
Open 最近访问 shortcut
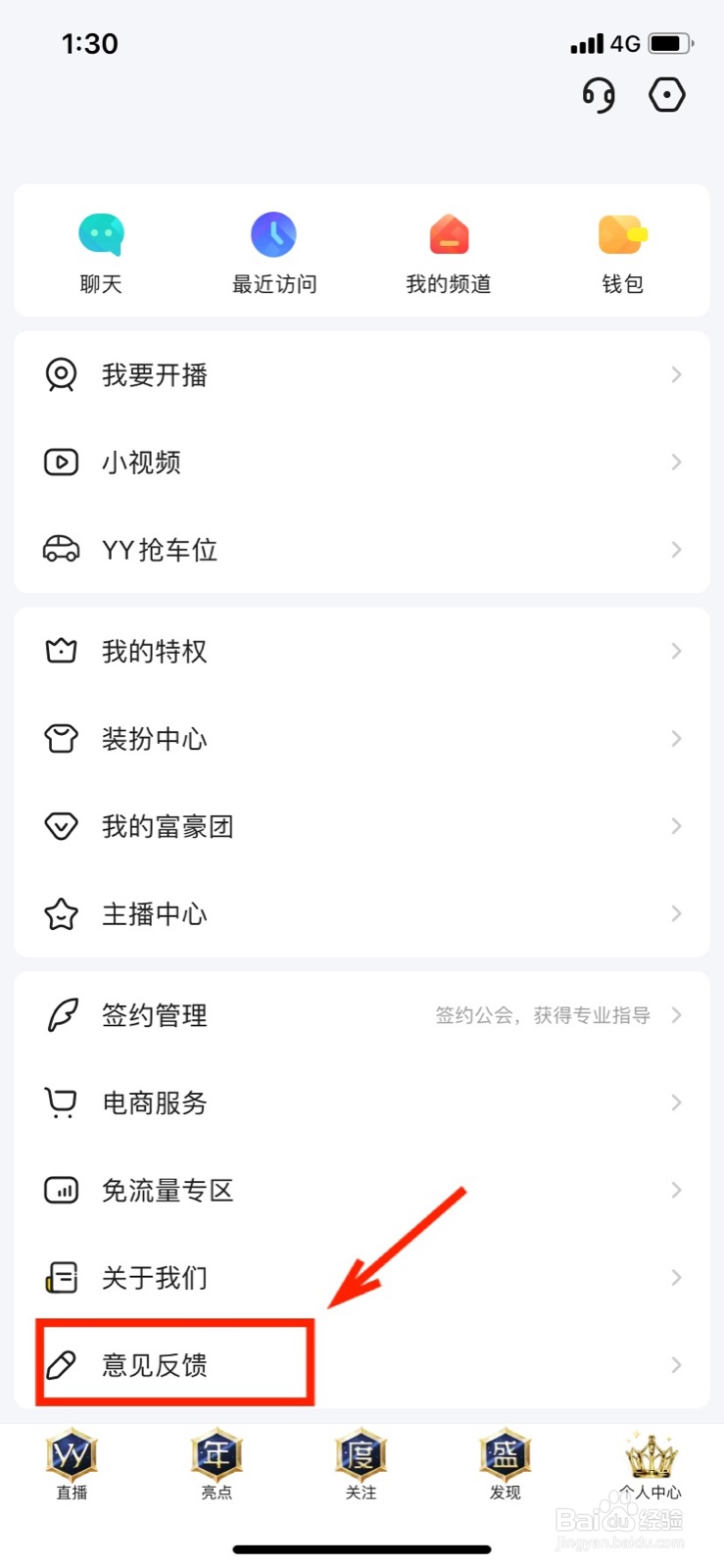coord(274,253)
